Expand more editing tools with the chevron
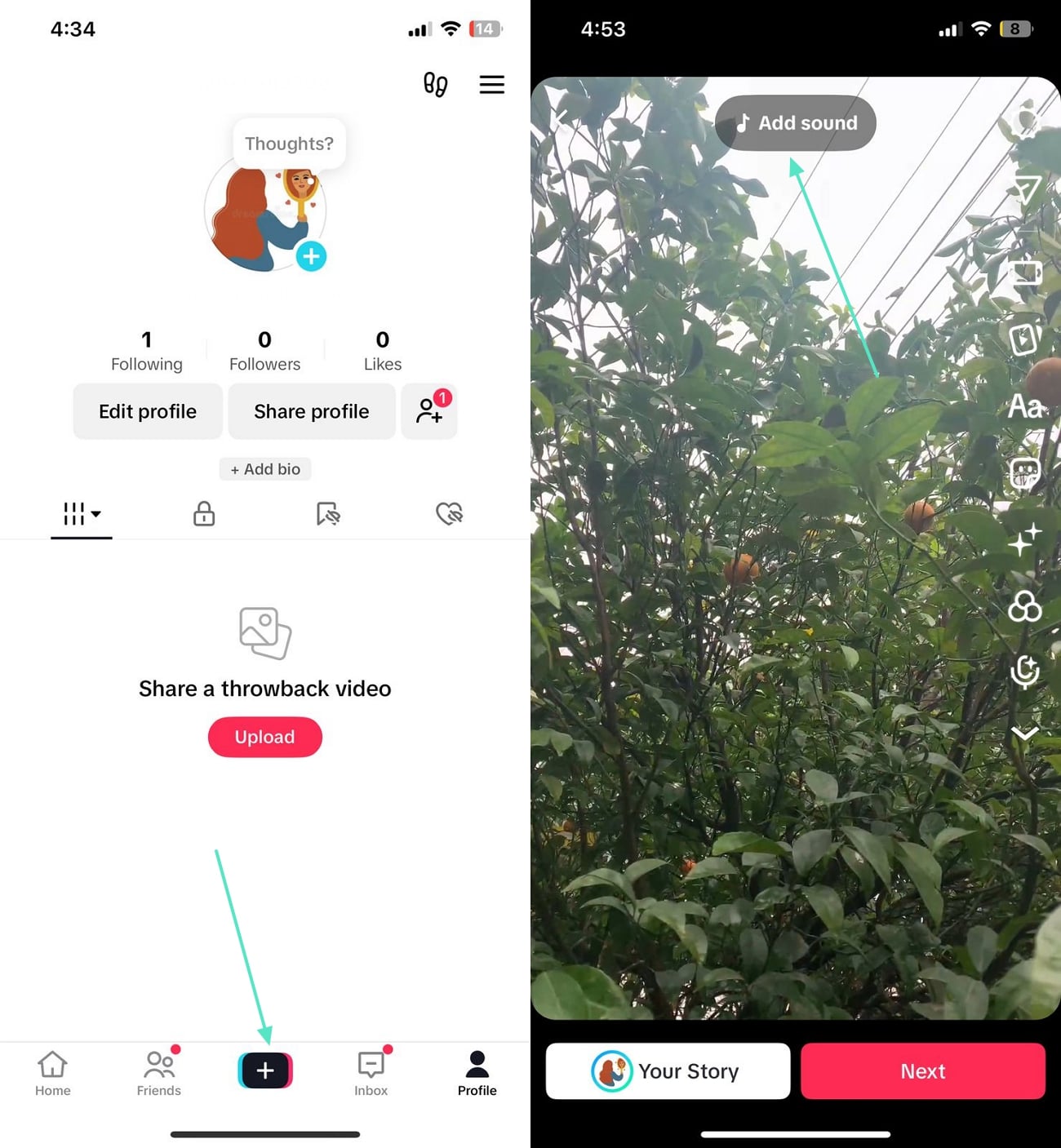This screenshot has height=1148, width=1061. pyautogui.click(x=1024, y=733)
